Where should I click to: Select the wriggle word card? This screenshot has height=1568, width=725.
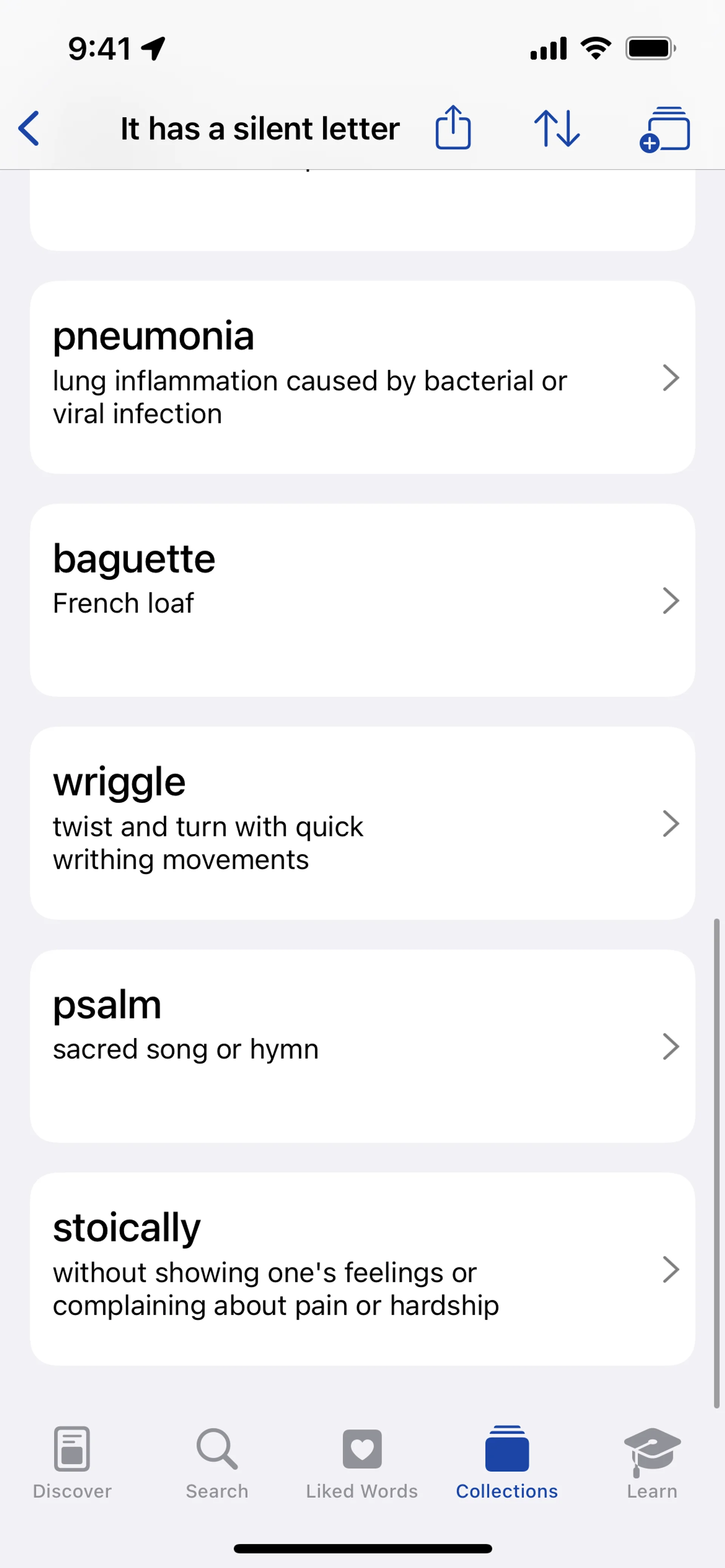pyautogui.click(x=362, y=822)
